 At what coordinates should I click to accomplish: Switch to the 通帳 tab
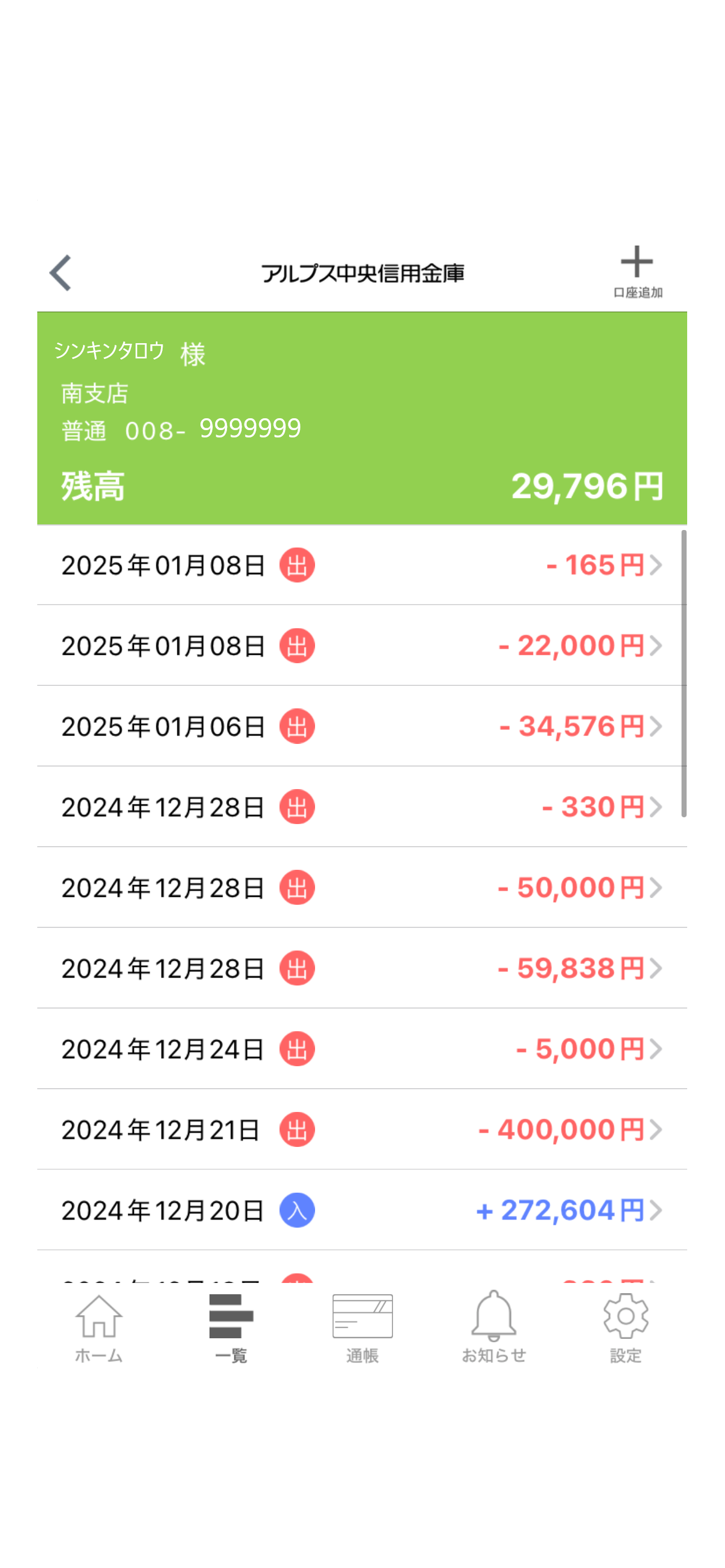tap(362, 1328)
